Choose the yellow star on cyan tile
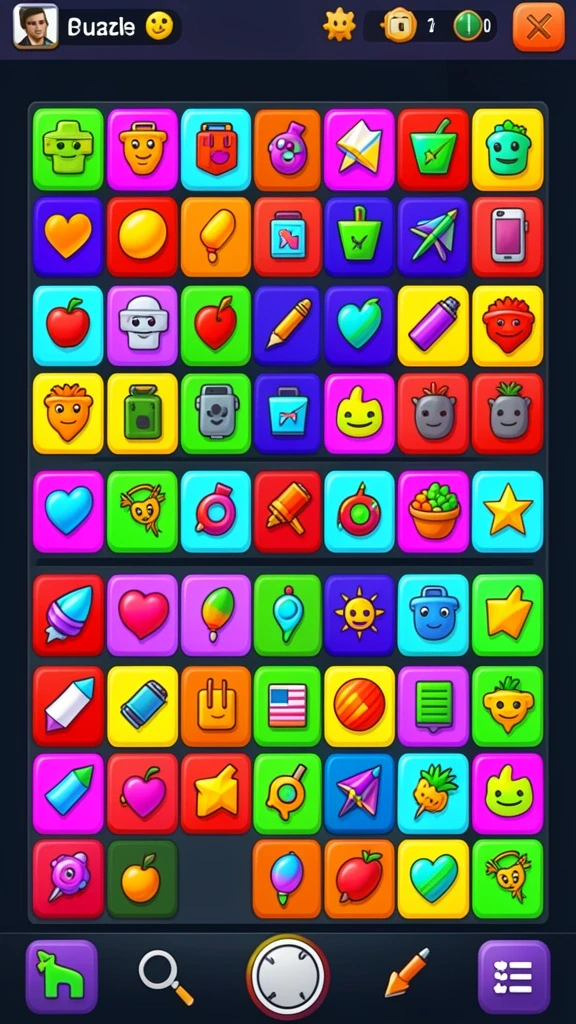The image size is (576, 1024). [508, 511]
